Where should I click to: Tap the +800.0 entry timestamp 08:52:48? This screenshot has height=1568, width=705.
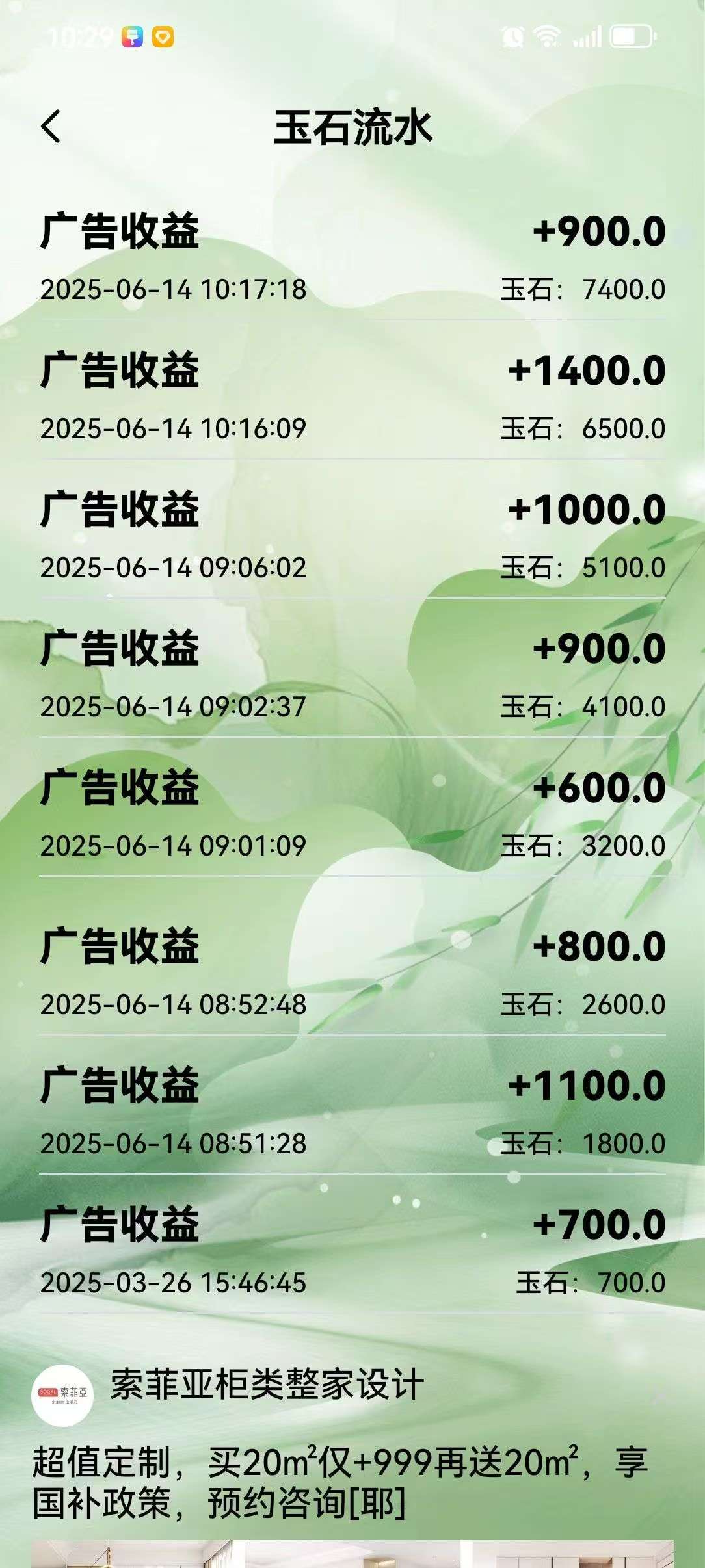coord(173,1005)
